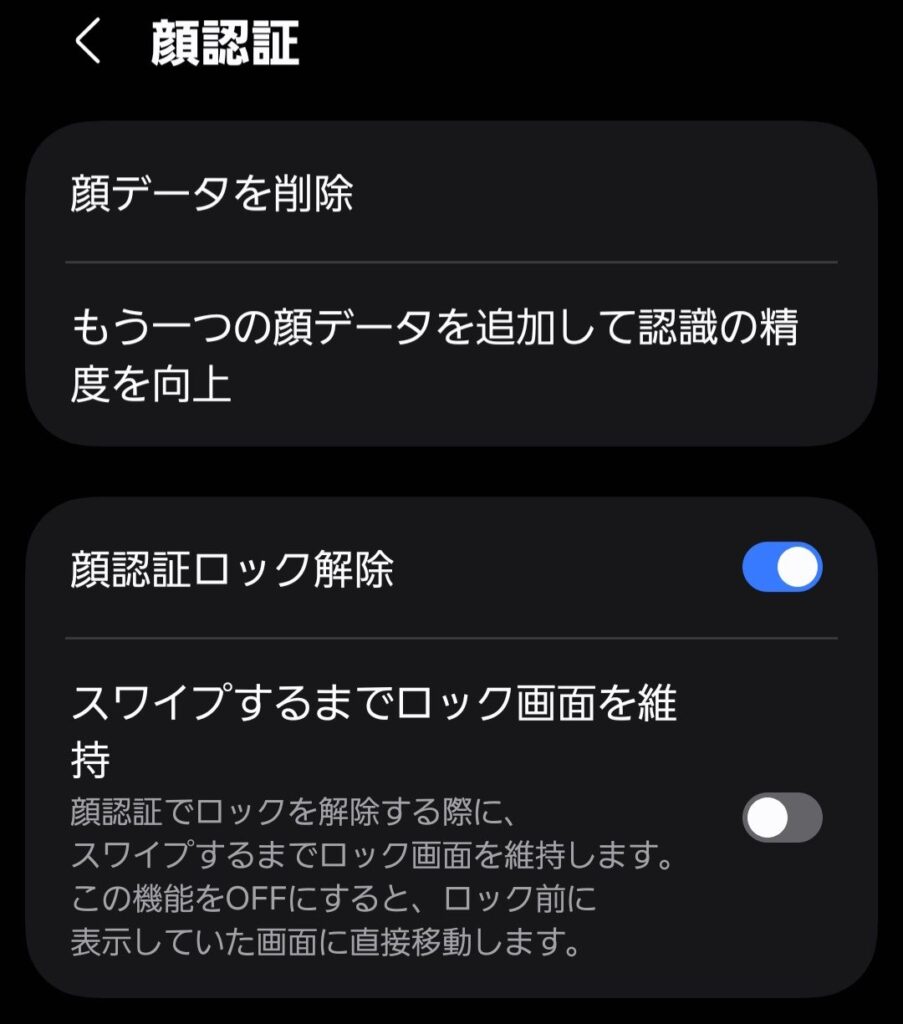Screen dimensions: 903x1024
Task: Turn off the 顔認証ロック解除 switch
Action: (782, 567)
